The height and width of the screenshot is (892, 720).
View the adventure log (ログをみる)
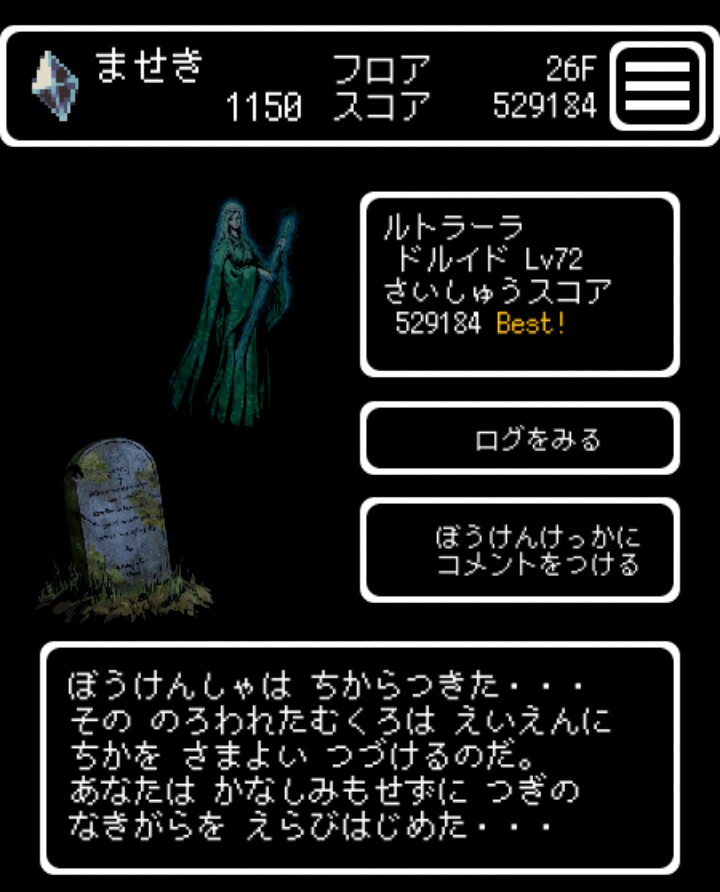tap(519, 438)
